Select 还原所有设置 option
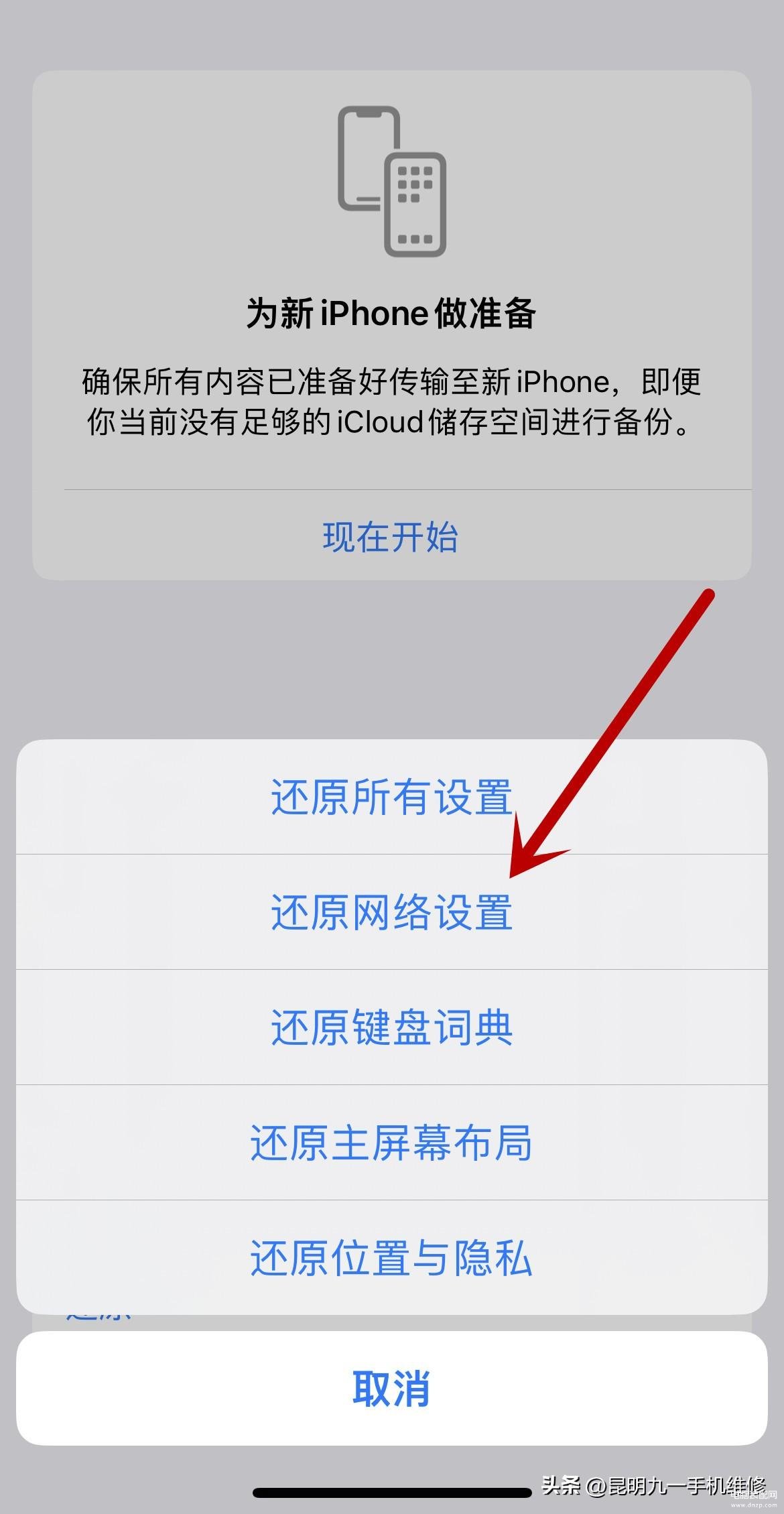Screen dimensions: 784x1514 (391, 797)
